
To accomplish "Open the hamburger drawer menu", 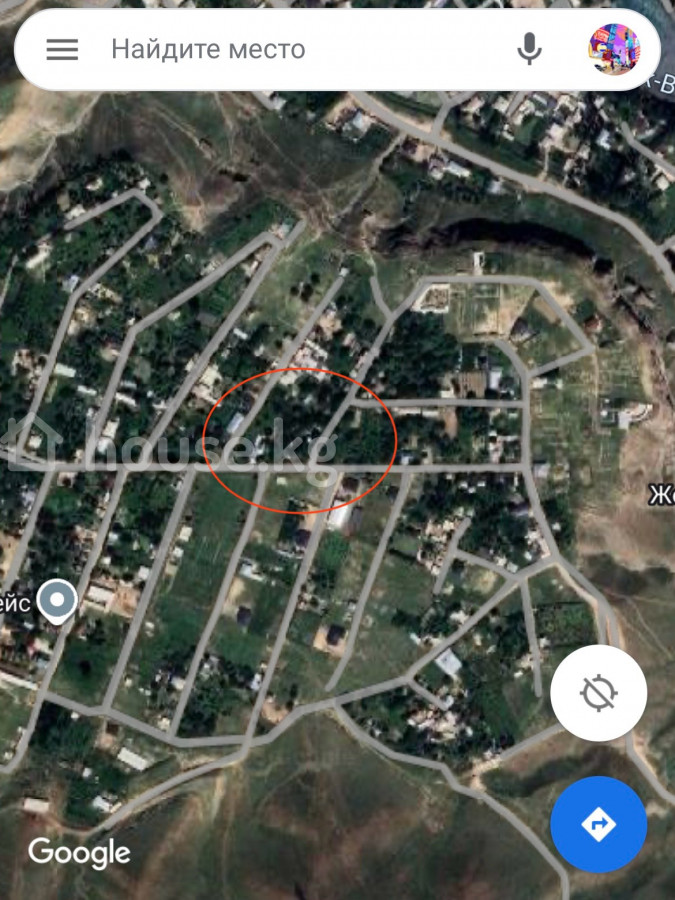I will 62,49.
